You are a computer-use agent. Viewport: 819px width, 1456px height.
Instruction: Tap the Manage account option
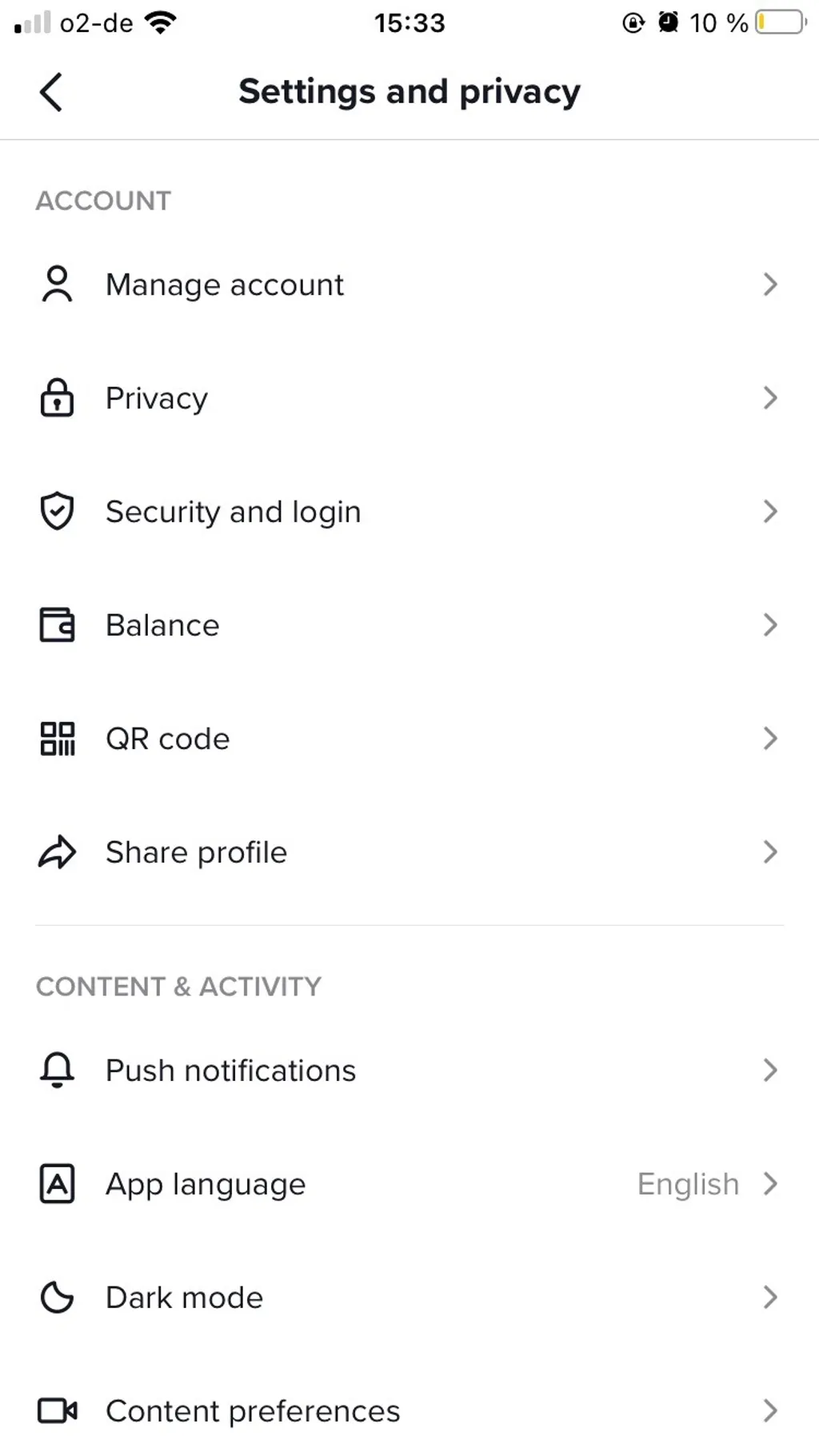pos(225,284)
